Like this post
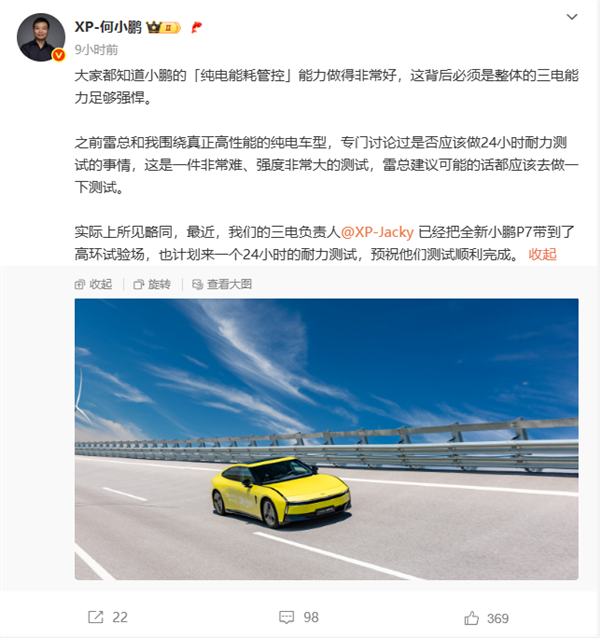The height and width of the screenshot is (638, 600). pos(487,617)
